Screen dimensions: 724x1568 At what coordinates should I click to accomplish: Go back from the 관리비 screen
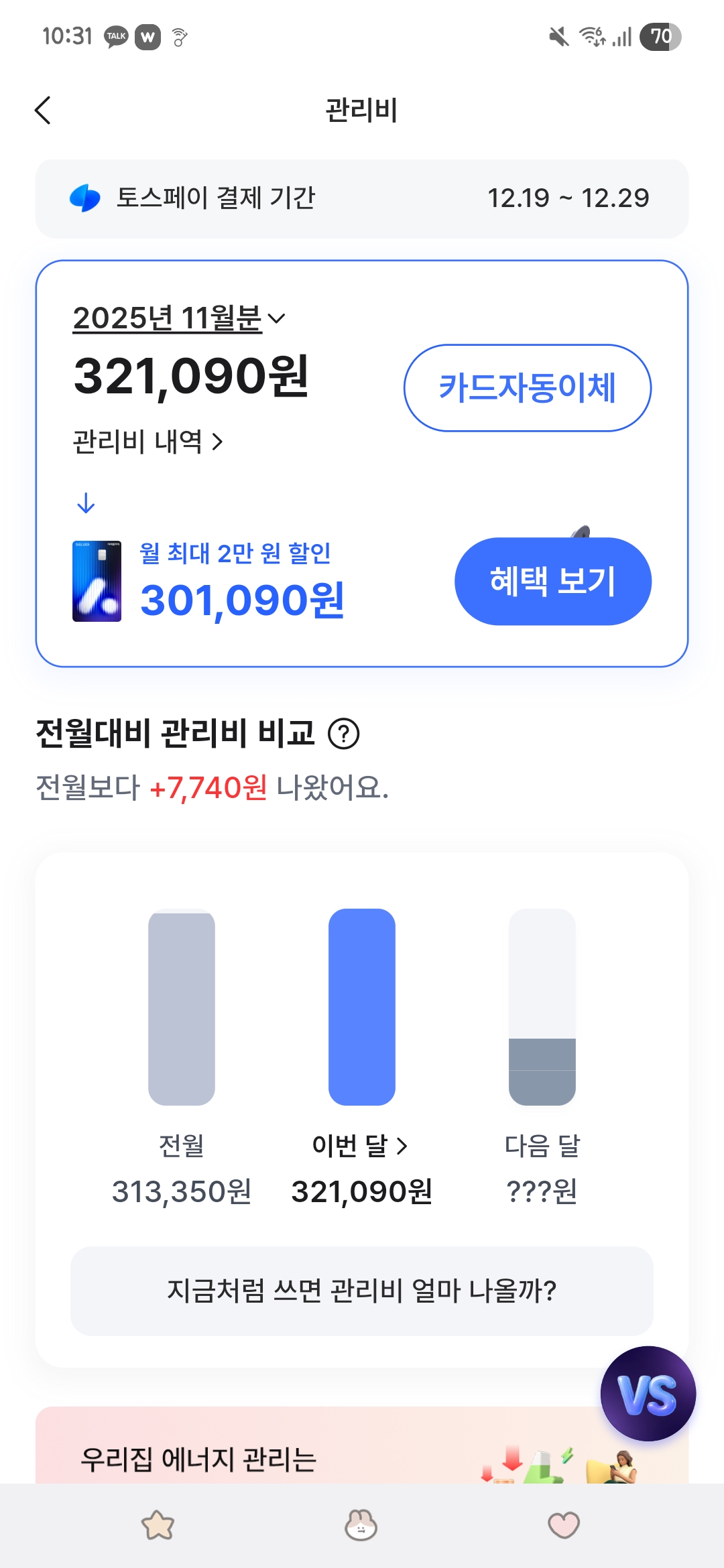[x=43, y=111]
